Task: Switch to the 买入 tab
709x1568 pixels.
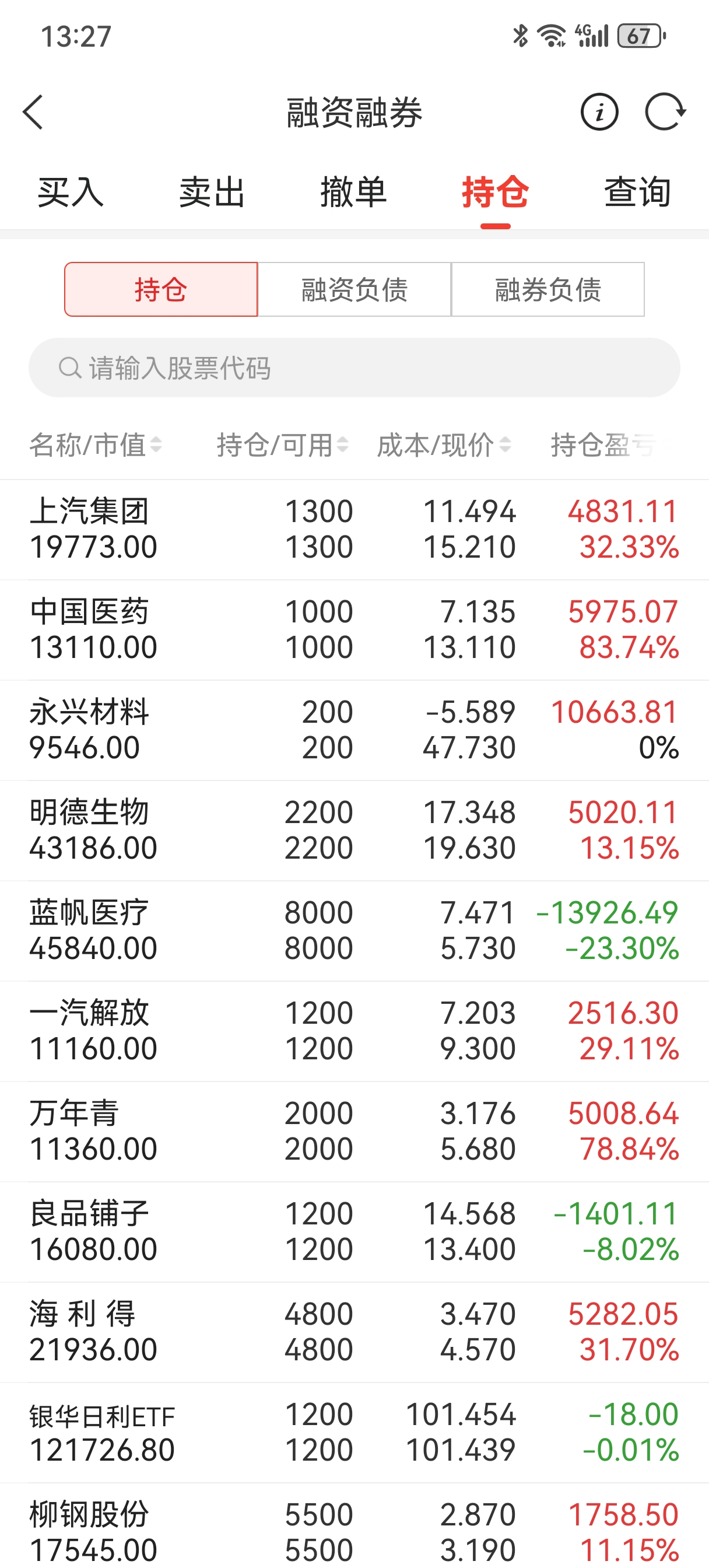Action: (70, 192)
